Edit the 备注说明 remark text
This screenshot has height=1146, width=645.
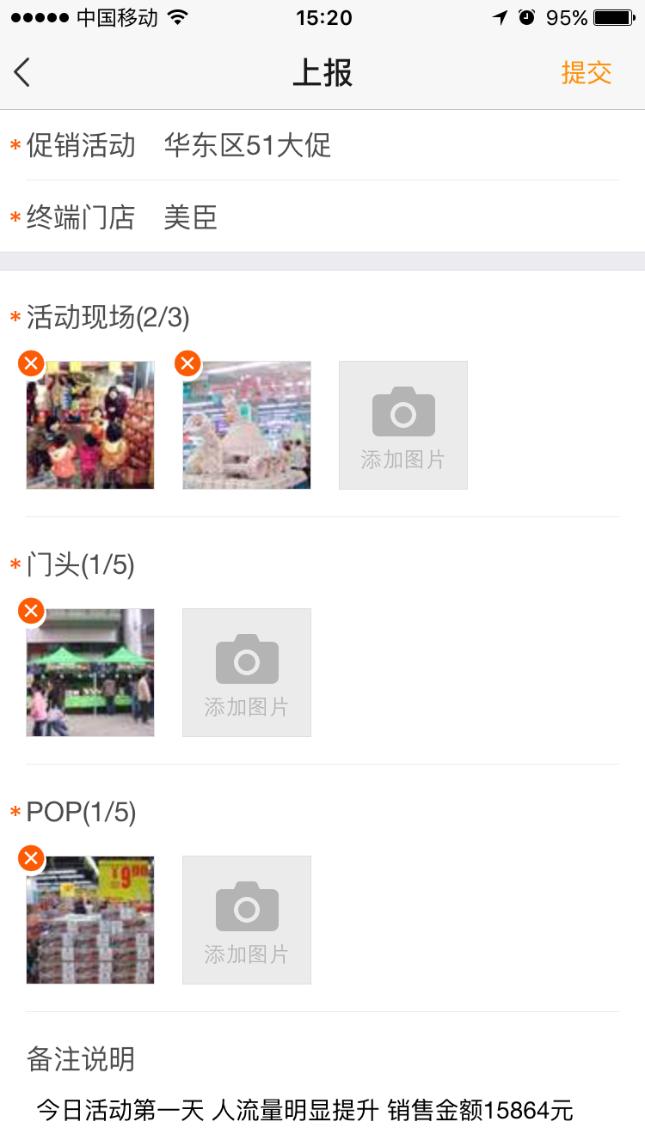click(305, 1109)
